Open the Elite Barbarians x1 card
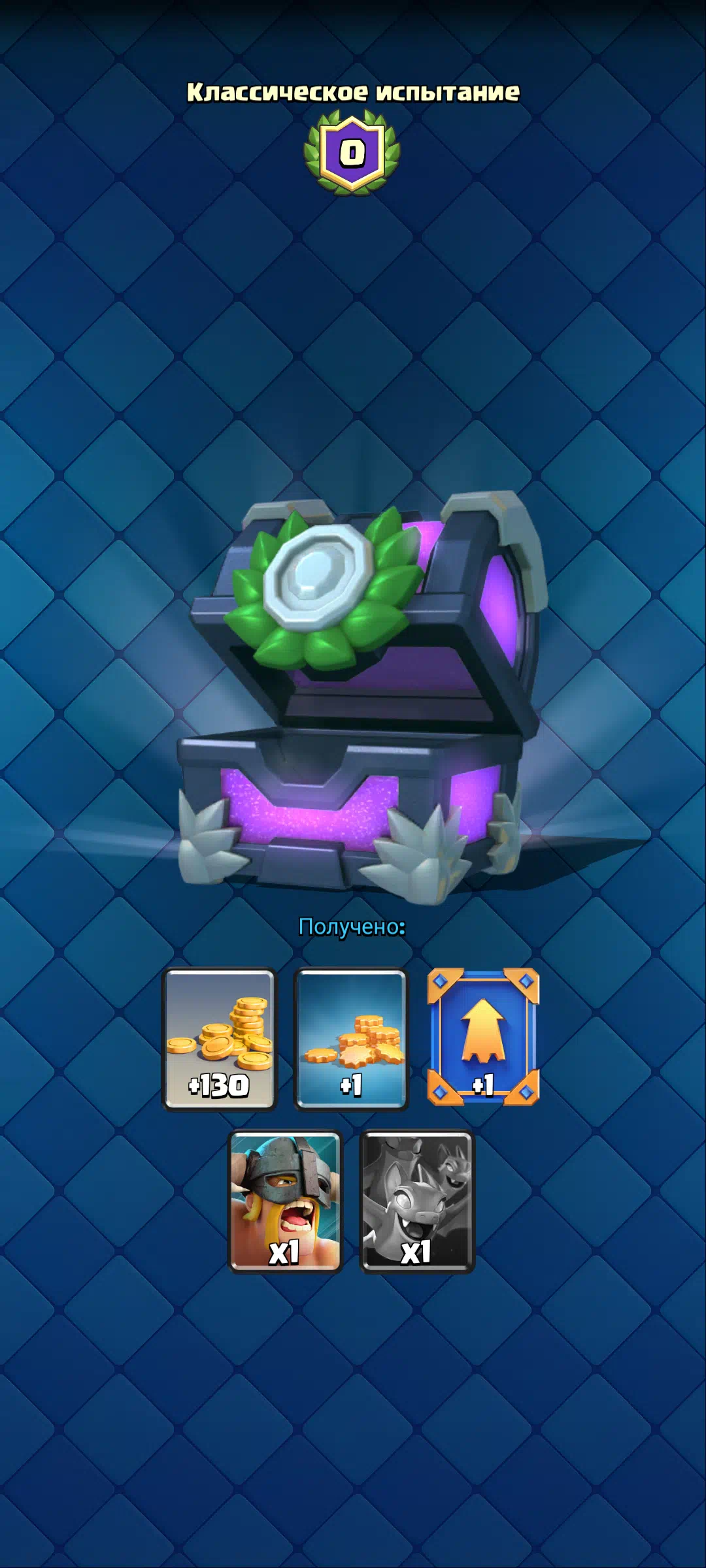This screenshot has height=1568, width=706. pyautogui.click(x=285, y=1202)
